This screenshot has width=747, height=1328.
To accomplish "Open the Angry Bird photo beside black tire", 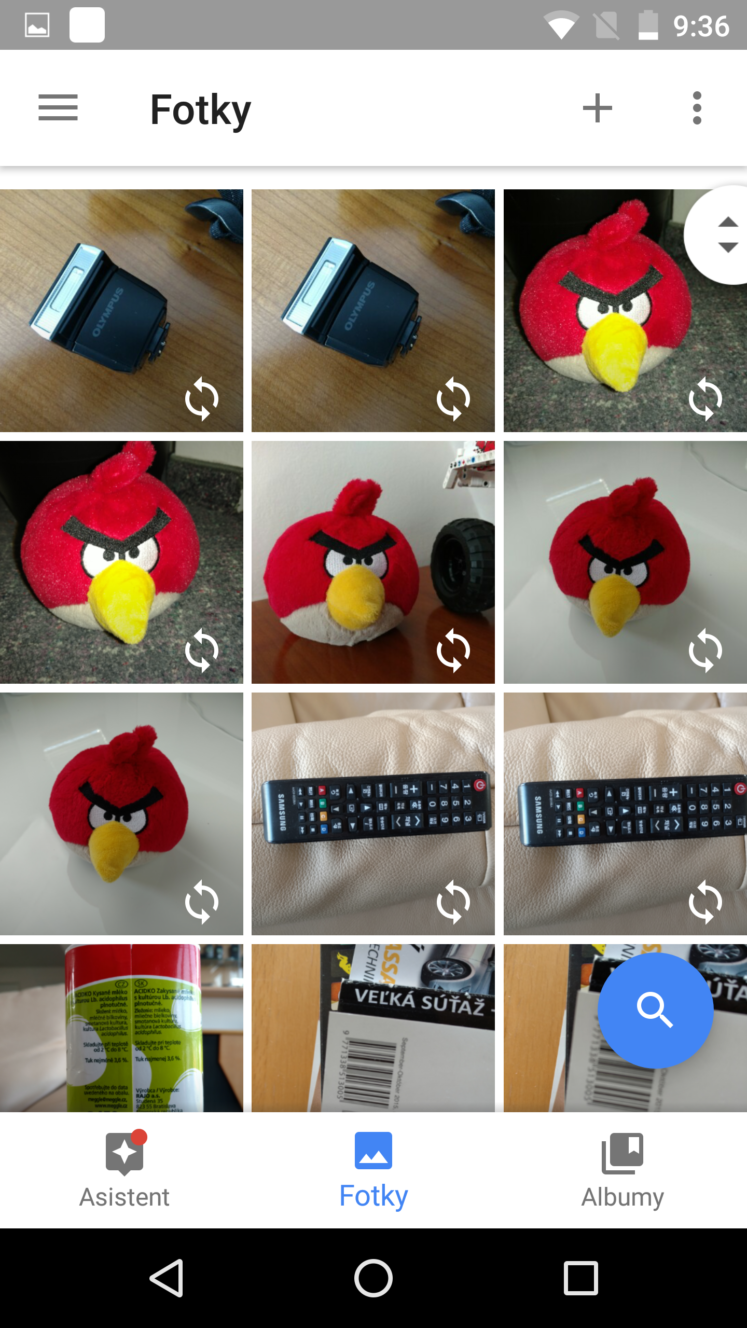I will [373, 562].
